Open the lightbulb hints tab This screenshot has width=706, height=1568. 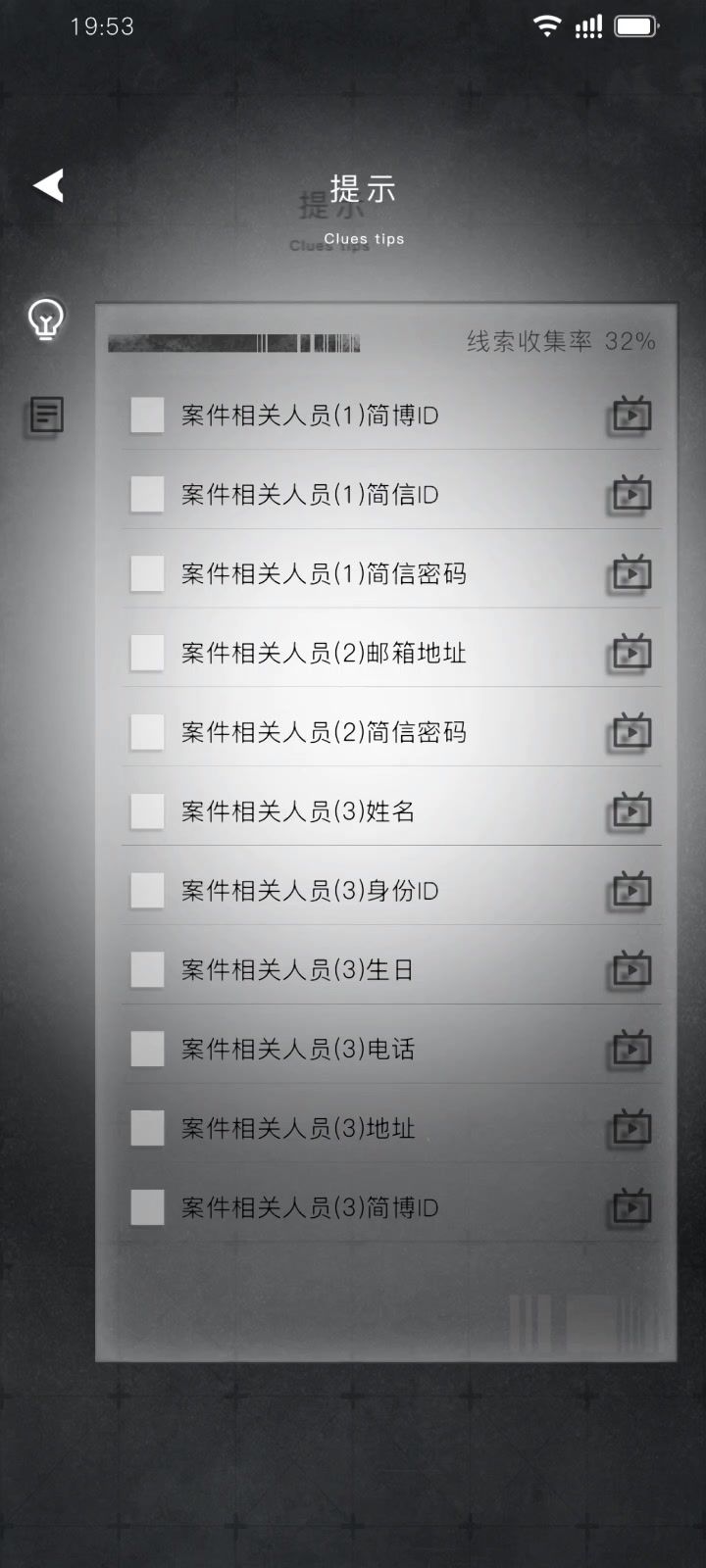coord(46,319)
